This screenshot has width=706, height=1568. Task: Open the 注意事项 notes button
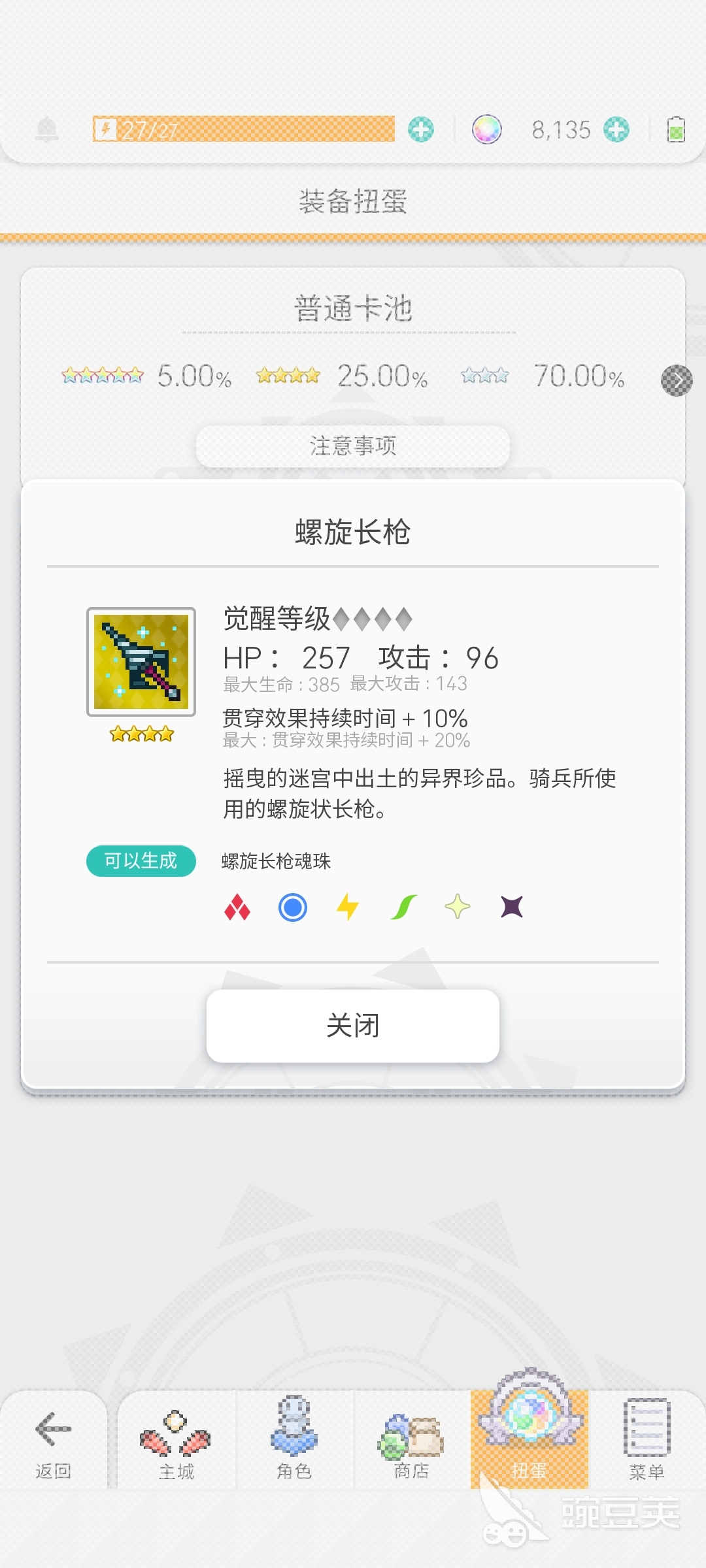point(353,446)
